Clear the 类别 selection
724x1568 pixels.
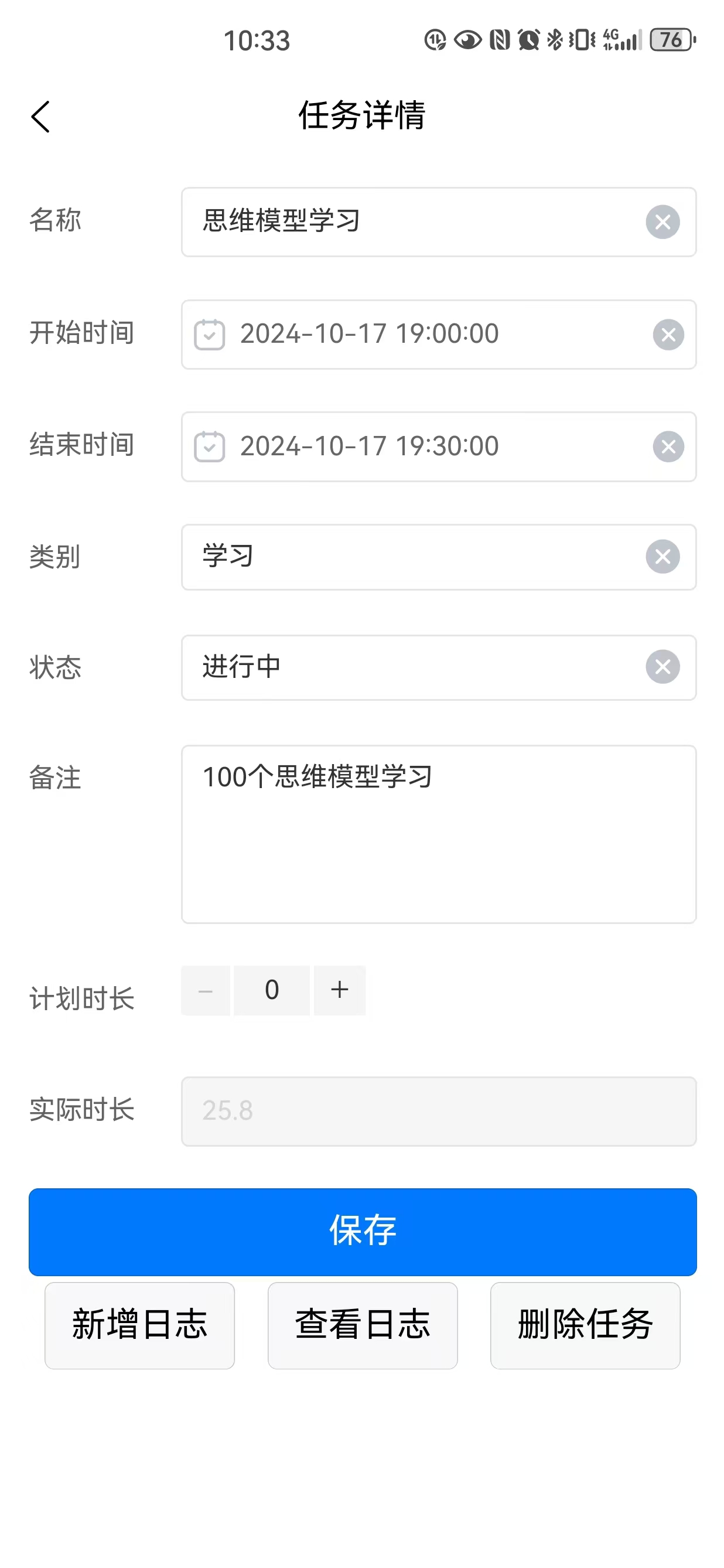point(662,556)
